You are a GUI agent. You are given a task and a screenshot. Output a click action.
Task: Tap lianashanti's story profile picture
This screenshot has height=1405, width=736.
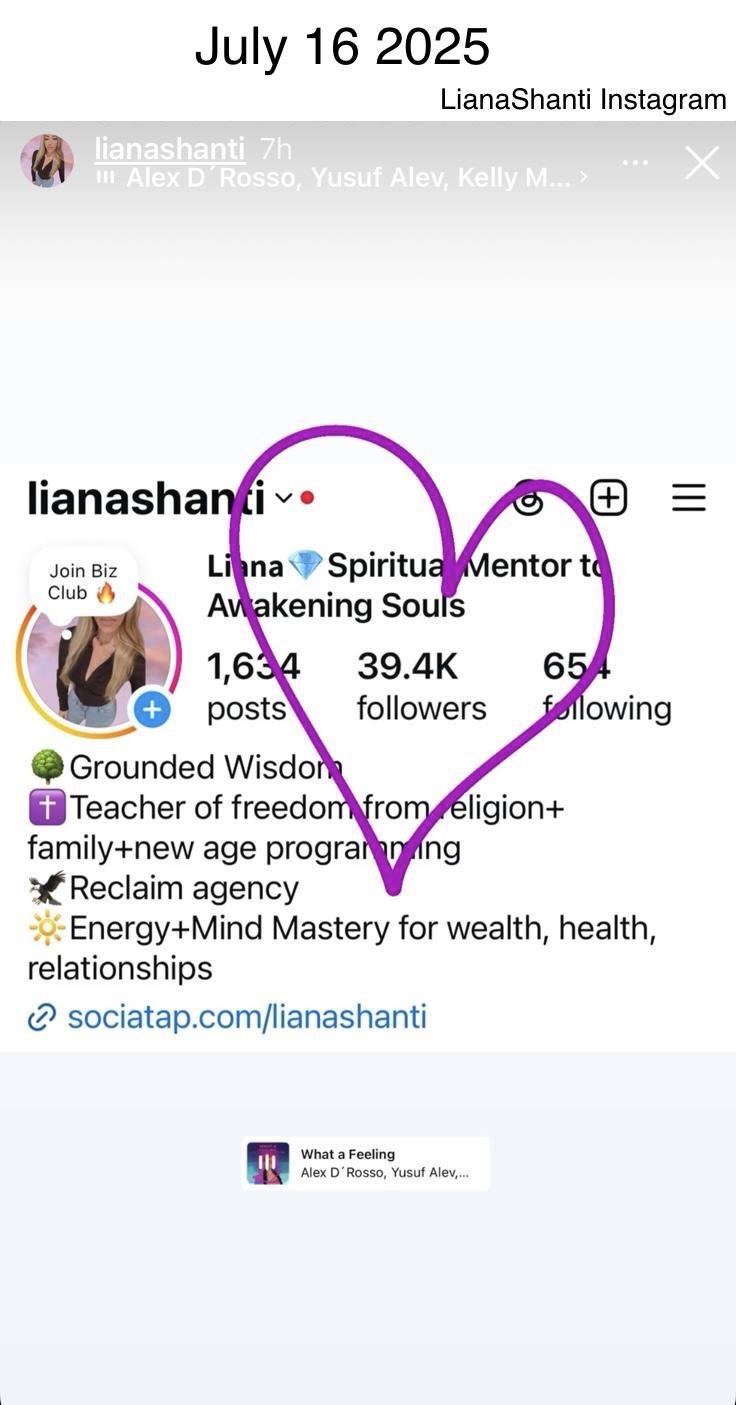pyautogui.click(x=47, y=160)
